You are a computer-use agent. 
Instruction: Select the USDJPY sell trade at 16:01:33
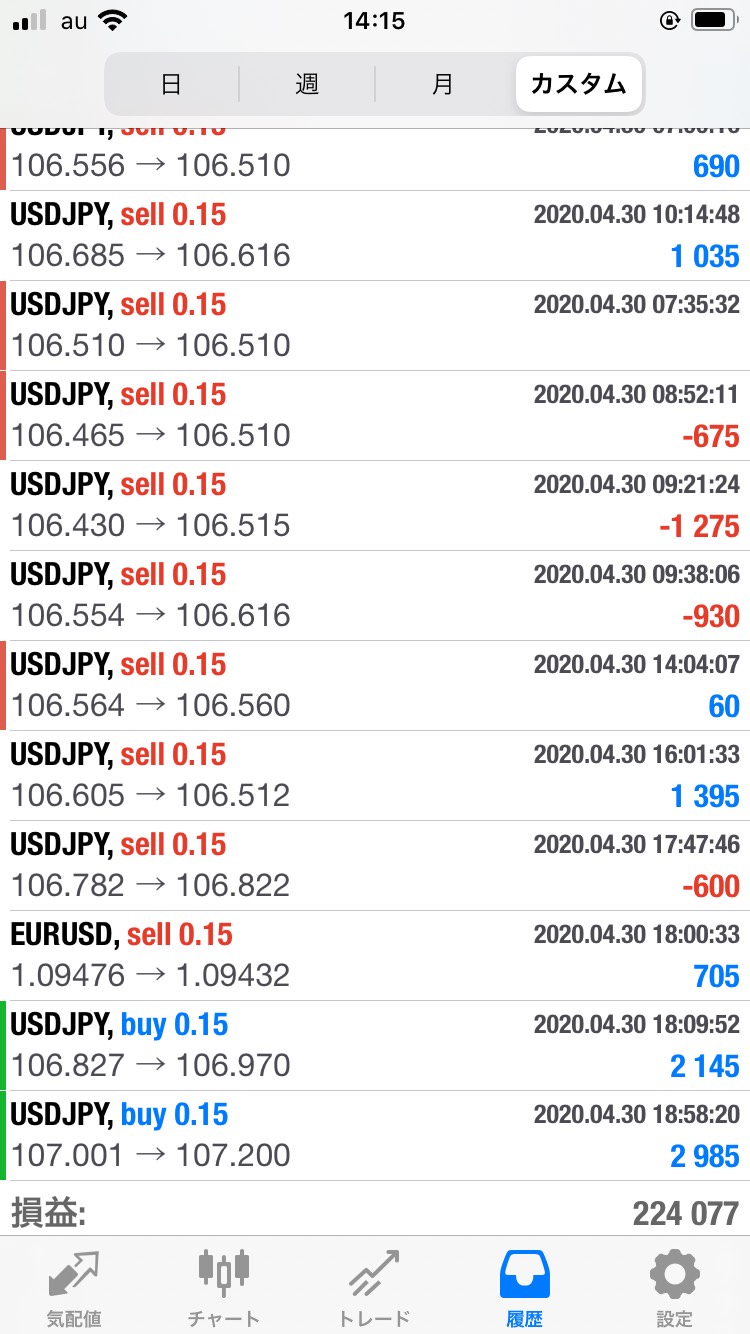coord(375,775)
